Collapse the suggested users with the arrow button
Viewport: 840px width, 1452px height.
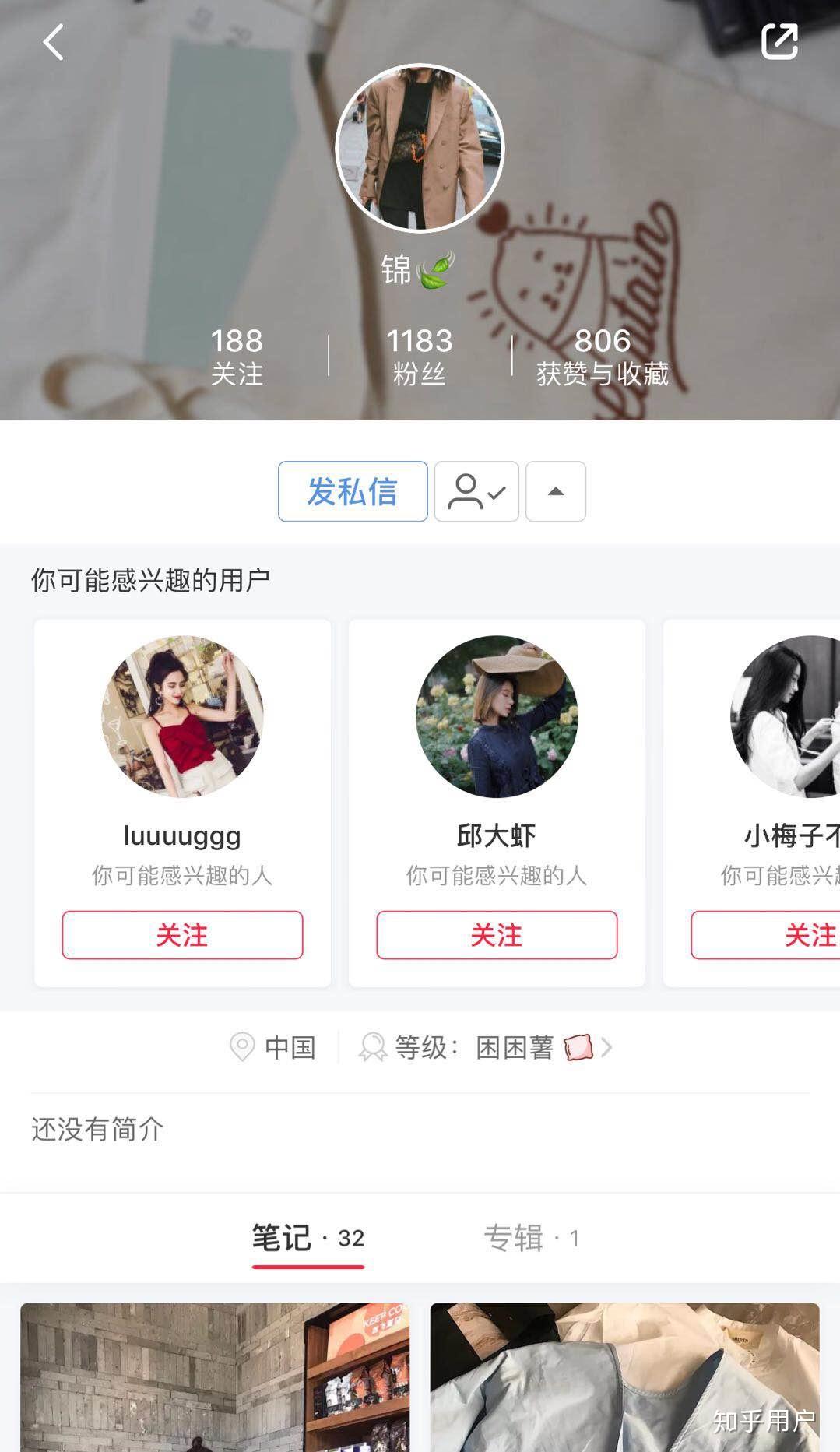coord(556,491)
